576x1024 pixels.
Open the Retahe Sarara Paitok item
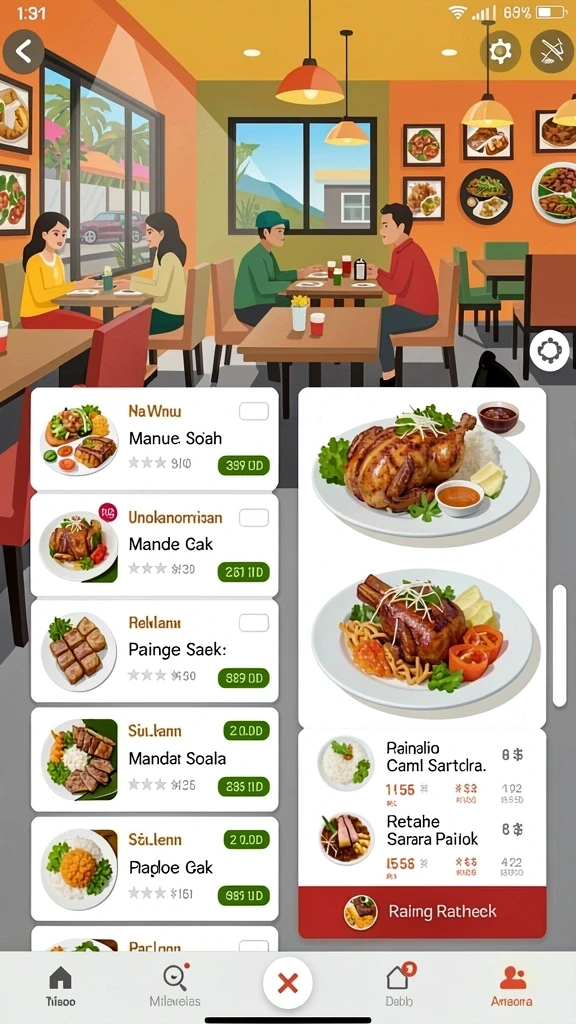pyautogui.click(x=422, y=842)
